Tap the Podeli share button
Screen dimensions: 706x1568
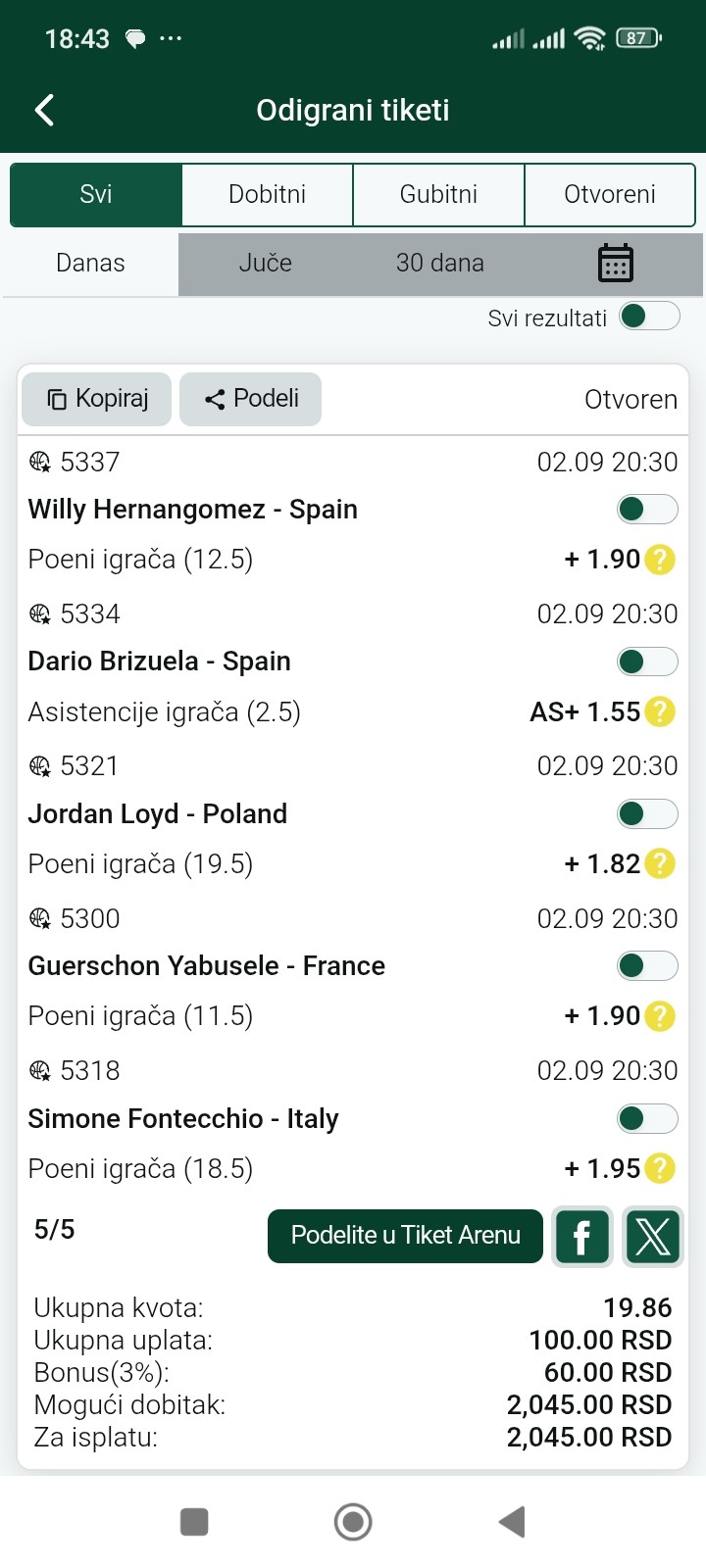click(251, 399)
